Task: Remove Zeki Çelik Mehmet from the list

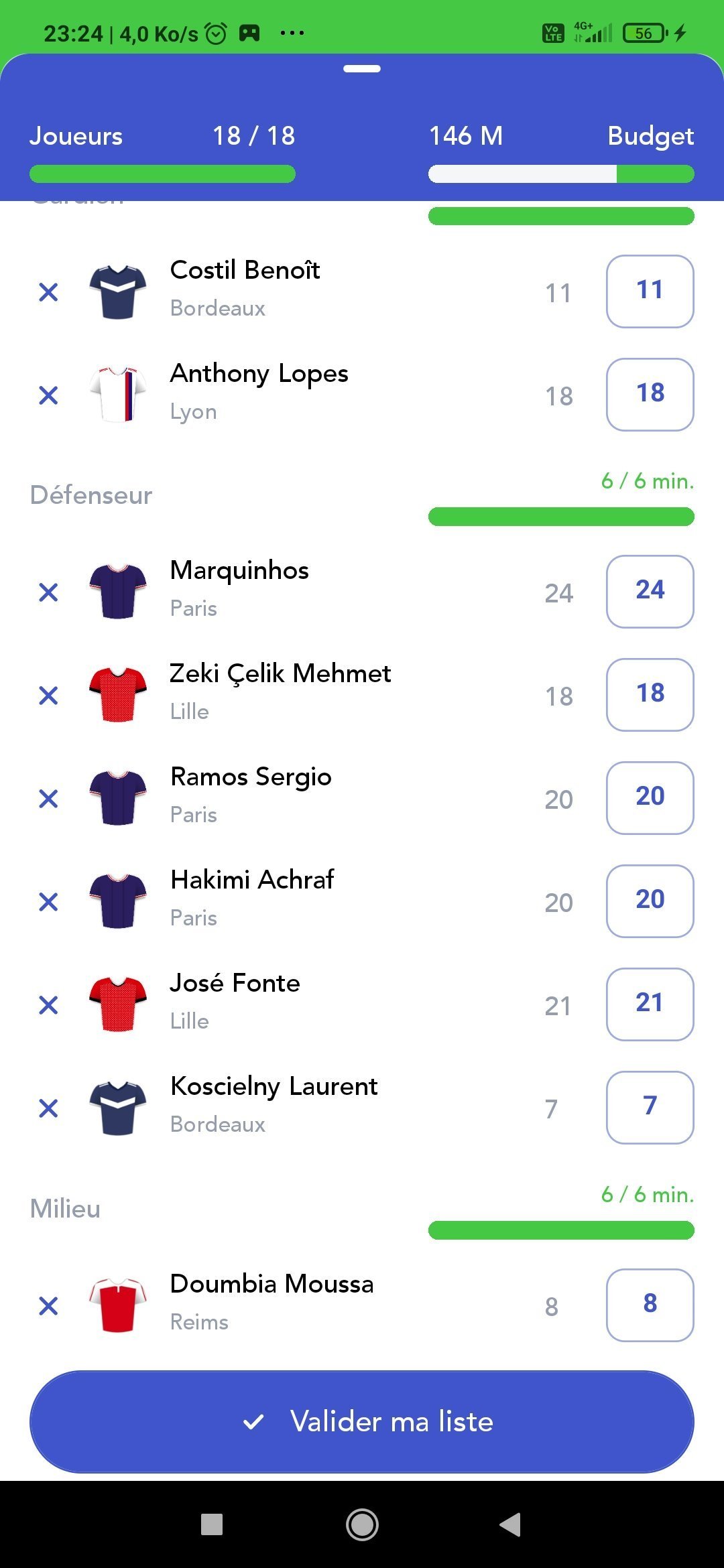Action: pos(48,696)
